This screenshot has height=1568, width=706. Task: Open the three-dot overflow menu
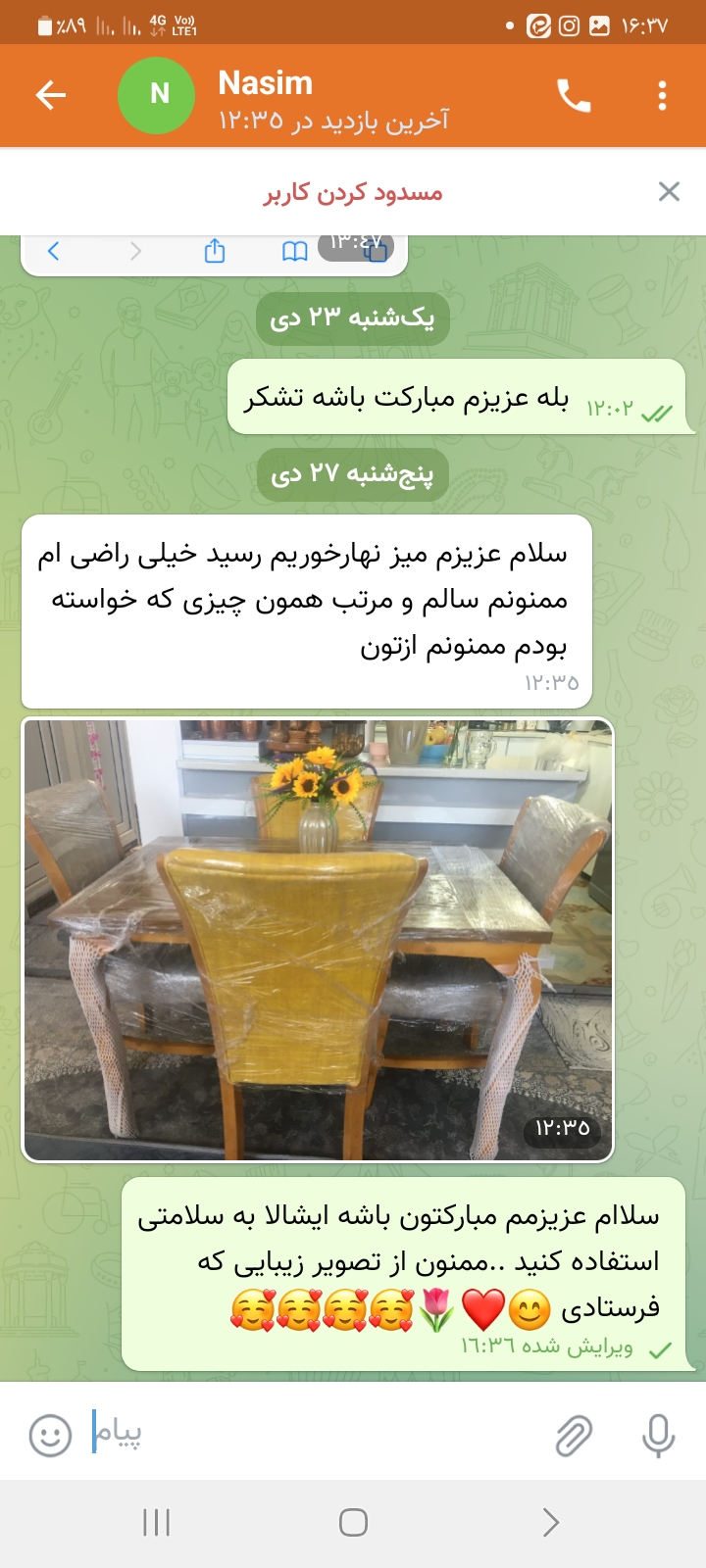[663, 95]
